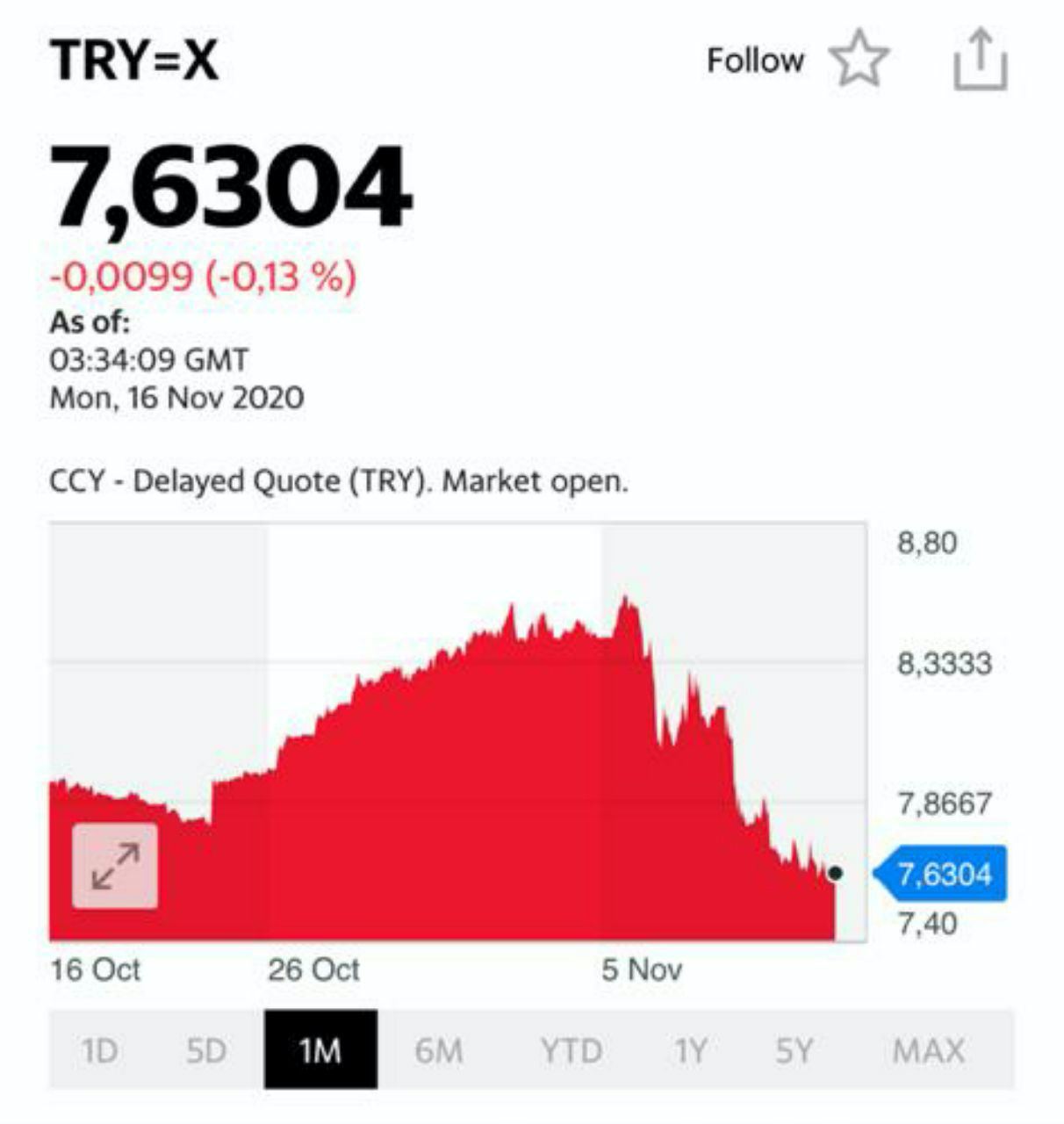Switch chart range to 1D

(99, 1050)
